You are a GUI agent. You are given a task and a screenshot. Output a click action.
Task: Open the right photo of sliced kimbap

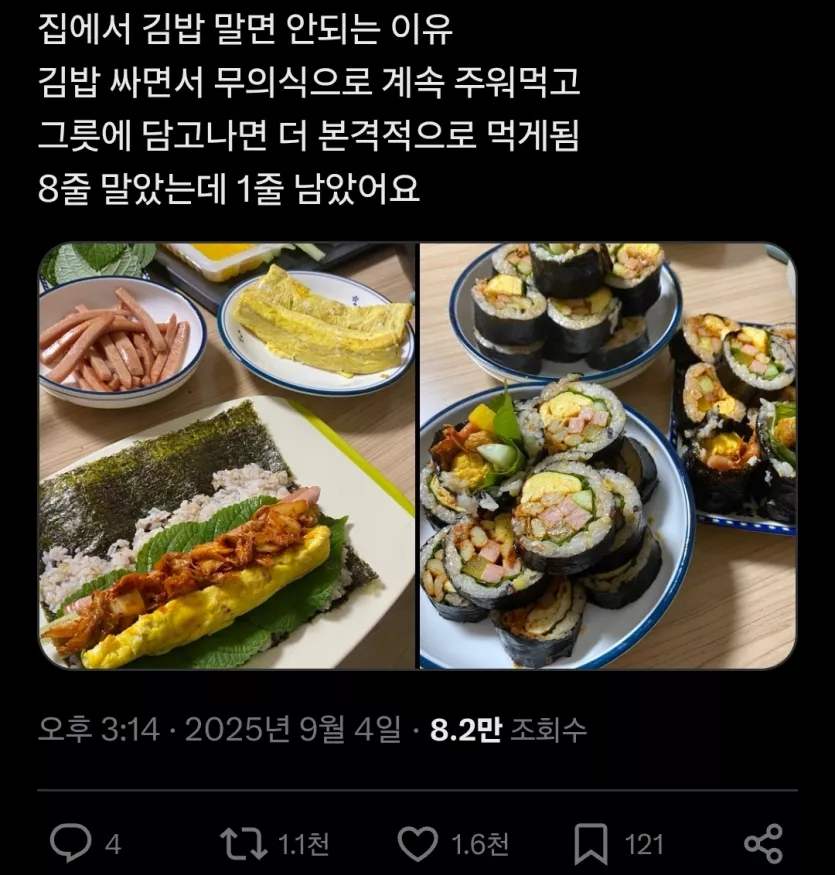(607, 456)
